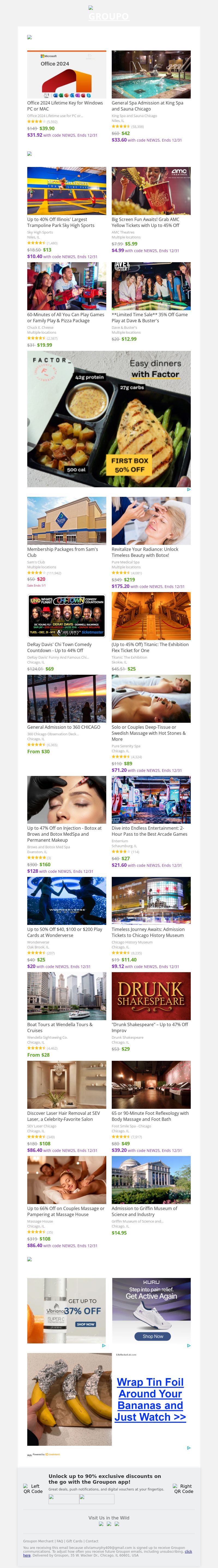Tap the unsubscribe 'click here' link
Image resolution: width=218 pixels, height=1568 pixels.
tap(188, 1551)
